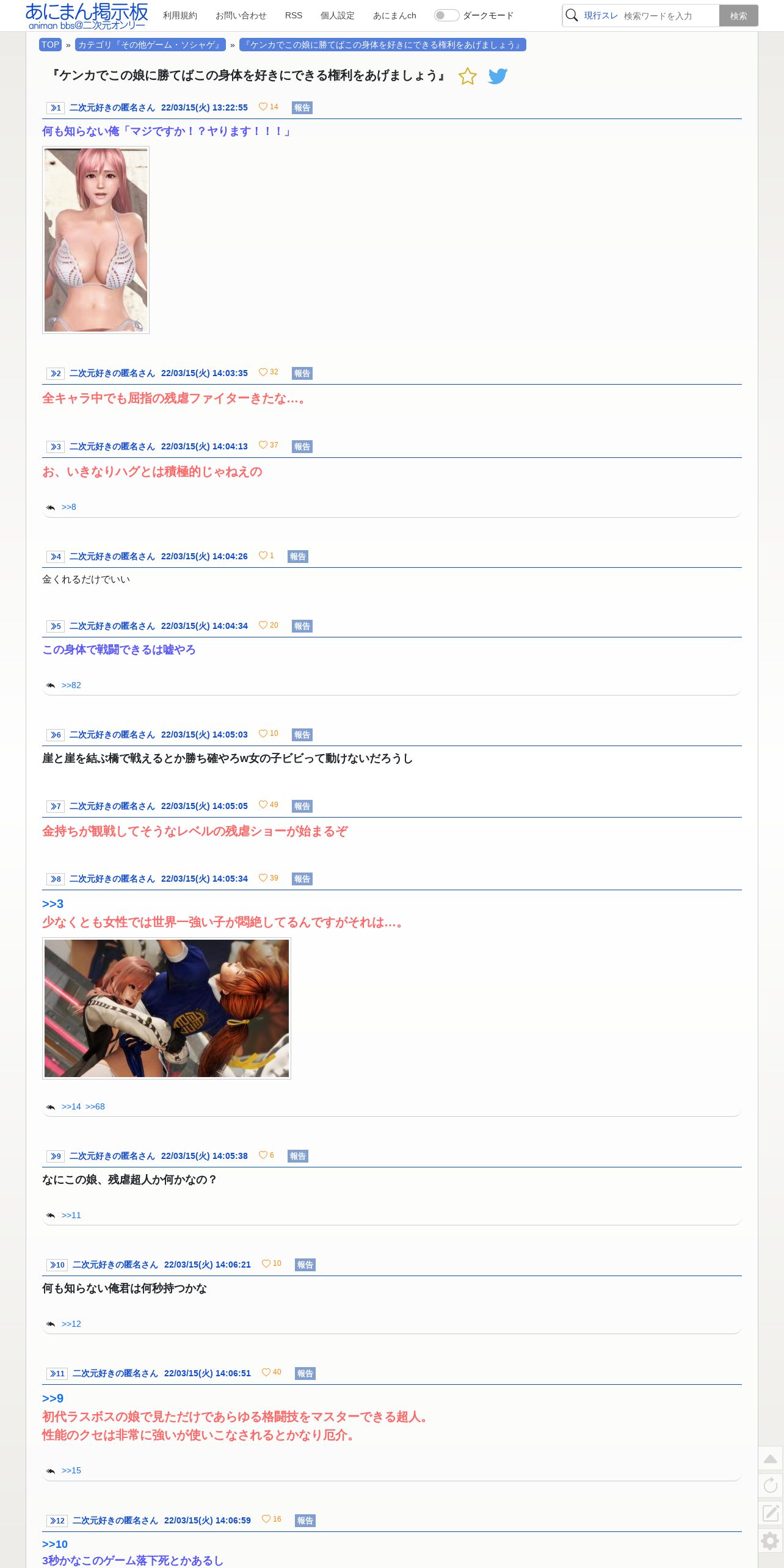Share the thread on Twitter

coord(498,76)
